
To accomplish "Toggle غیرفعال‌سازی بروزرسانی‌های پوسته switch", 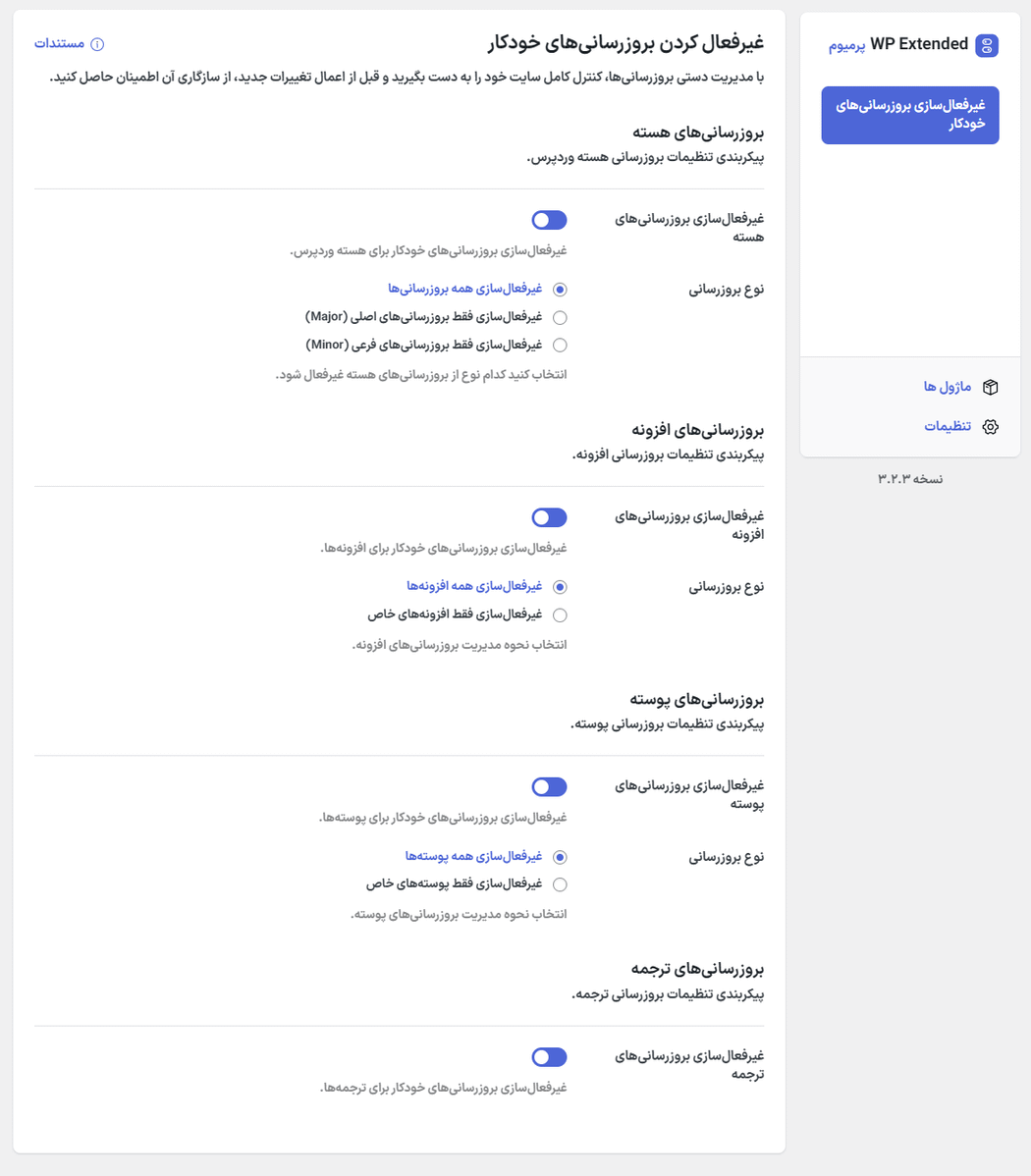I will (x=549, y=786).
